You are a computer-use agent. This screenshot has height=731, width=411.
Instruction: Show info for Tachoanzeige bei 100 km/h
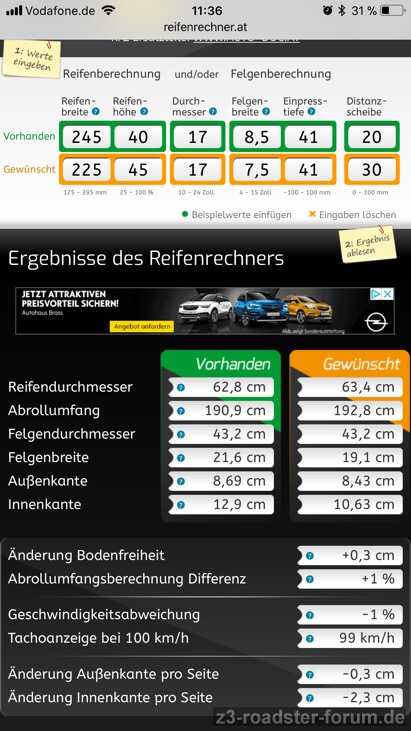click(310, 638)
